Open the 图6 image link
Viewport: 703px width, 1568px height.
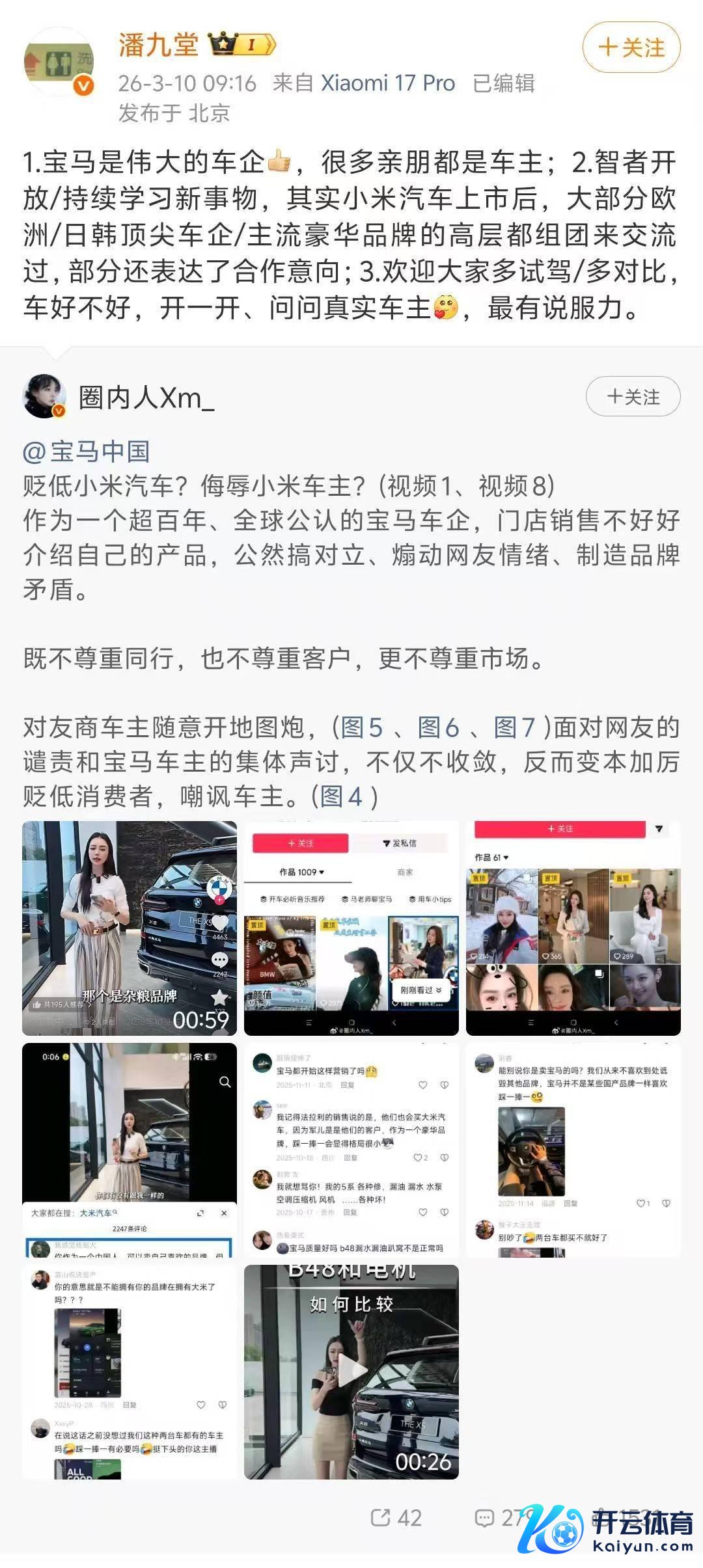click(438, 727)
